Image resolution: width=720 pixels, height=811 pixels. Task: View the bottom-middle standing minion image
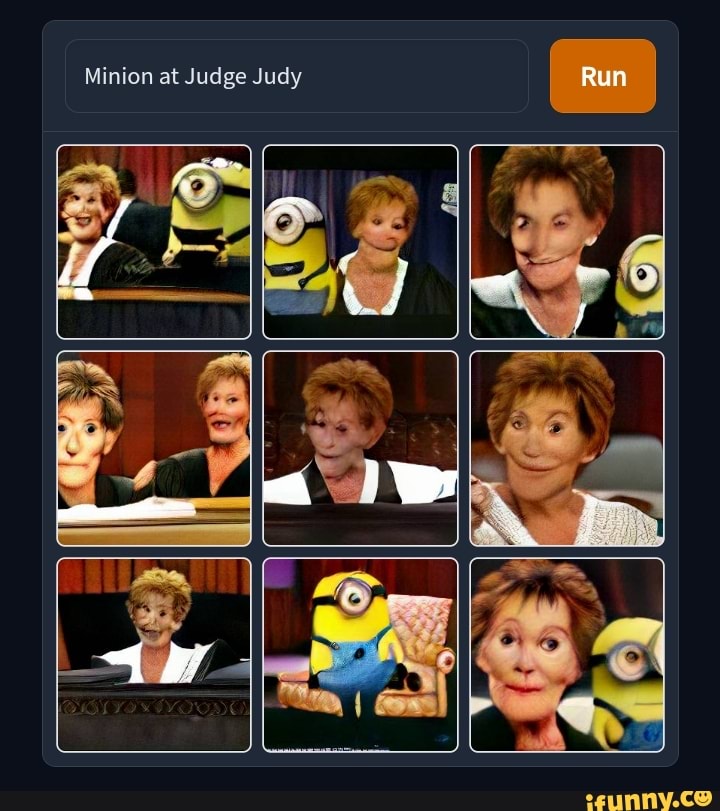click(360, 655)
